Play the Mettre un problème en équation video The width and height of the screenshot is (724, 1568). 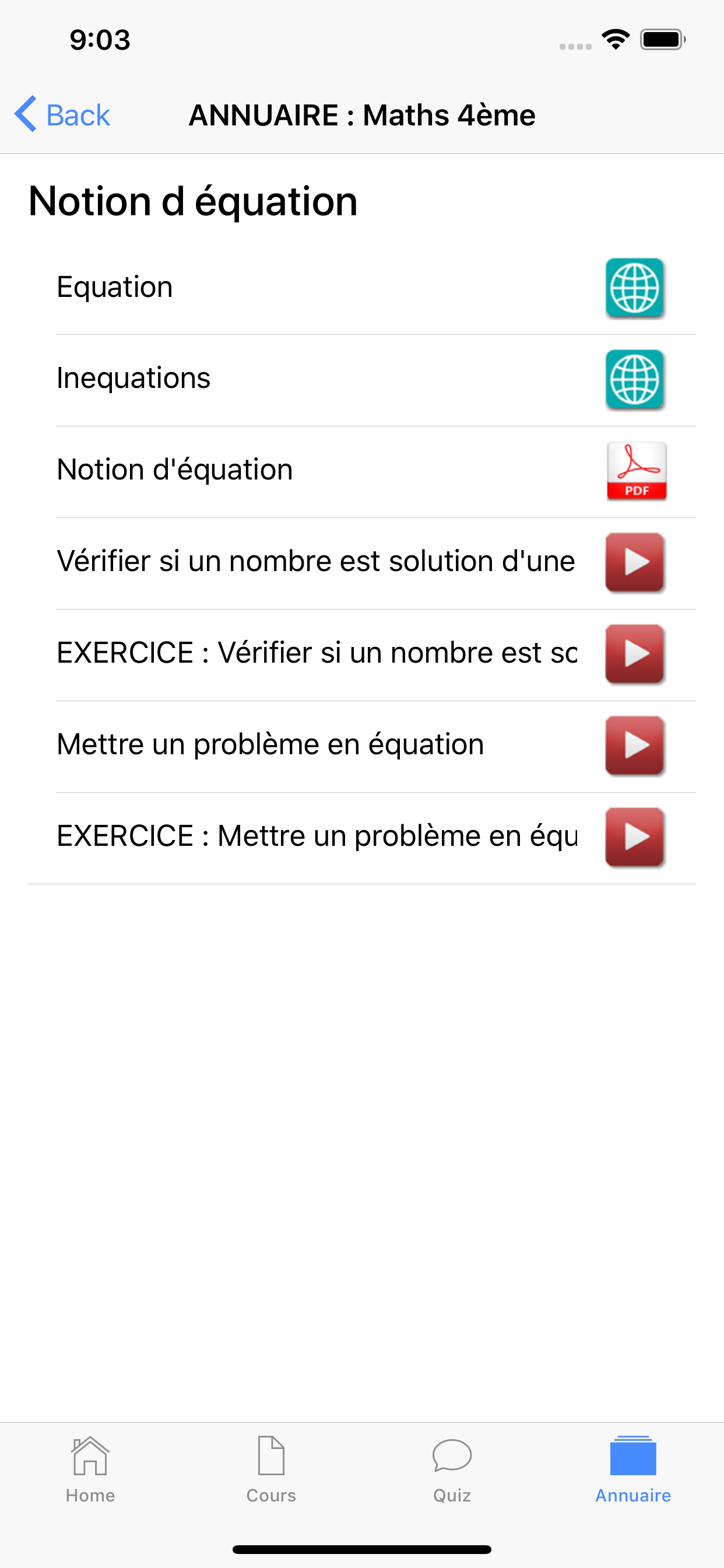(x=634, y=745)
